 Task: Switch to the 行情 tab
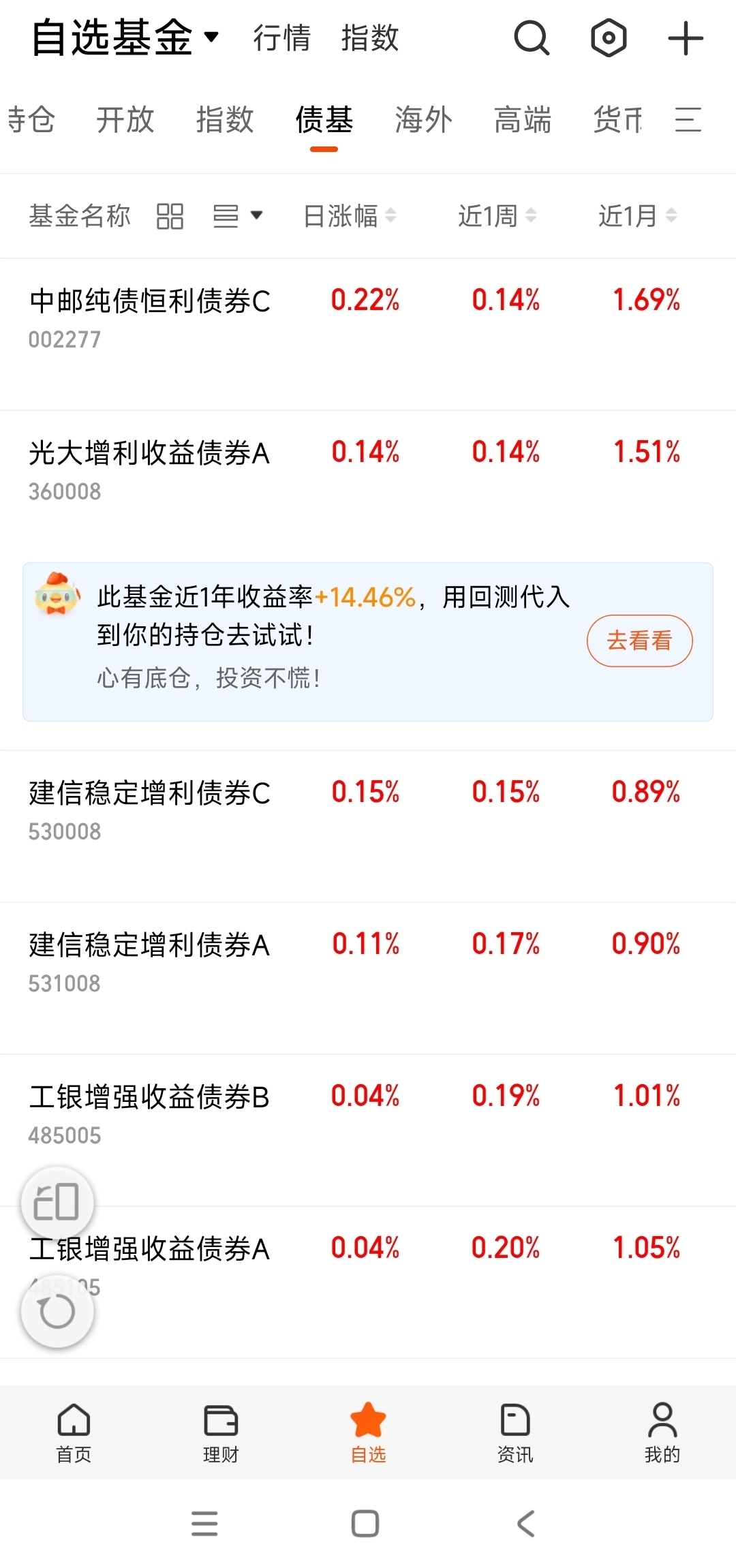tap(282, 37)
